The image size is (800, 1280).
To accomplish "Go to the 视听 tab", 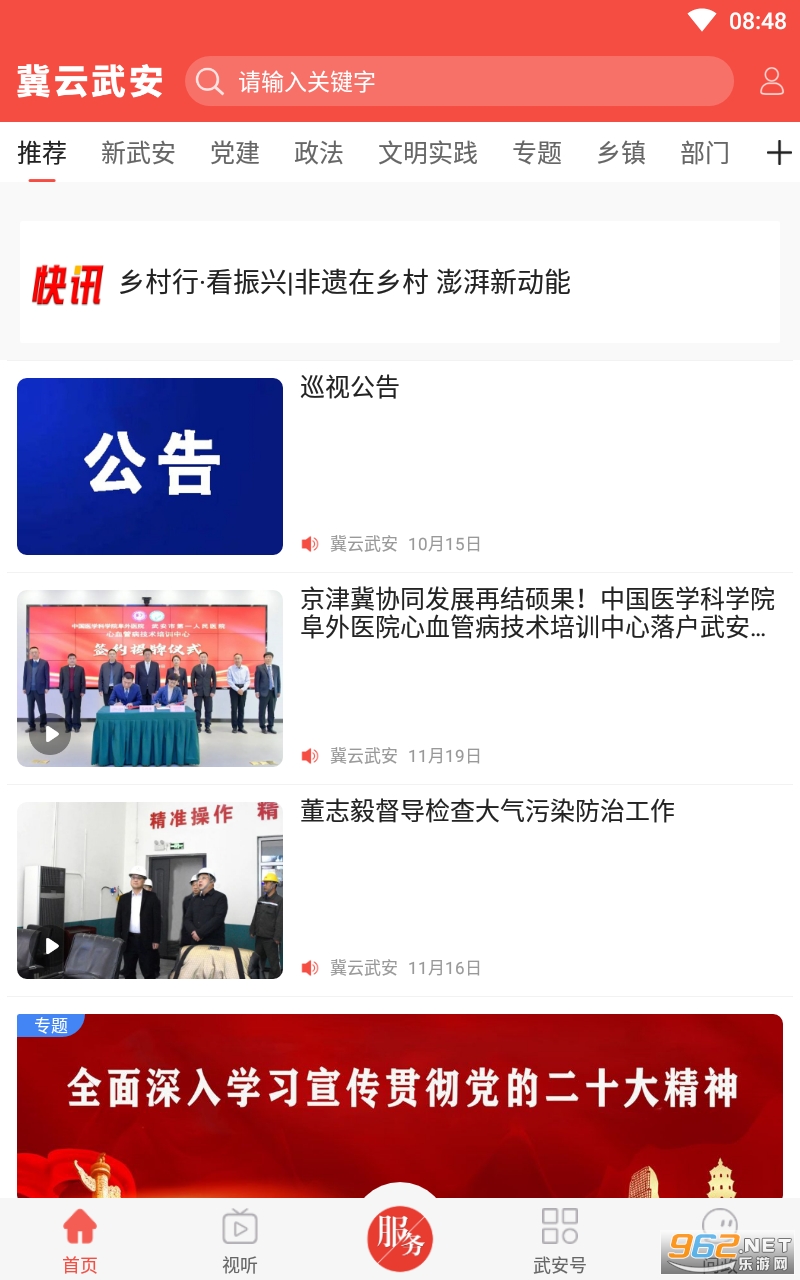I will [x=240, y=1240].
